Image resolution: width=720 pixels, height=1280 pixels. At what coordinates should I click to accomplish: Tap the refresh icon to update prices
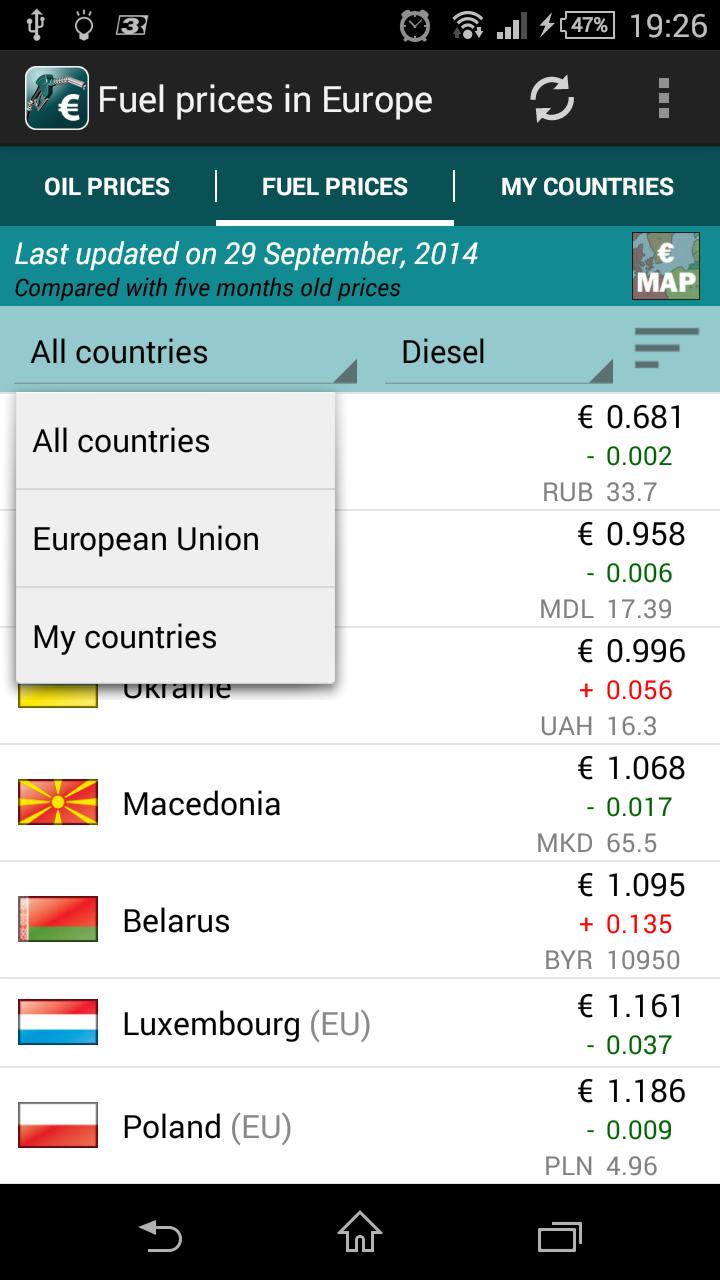(549, 98)
